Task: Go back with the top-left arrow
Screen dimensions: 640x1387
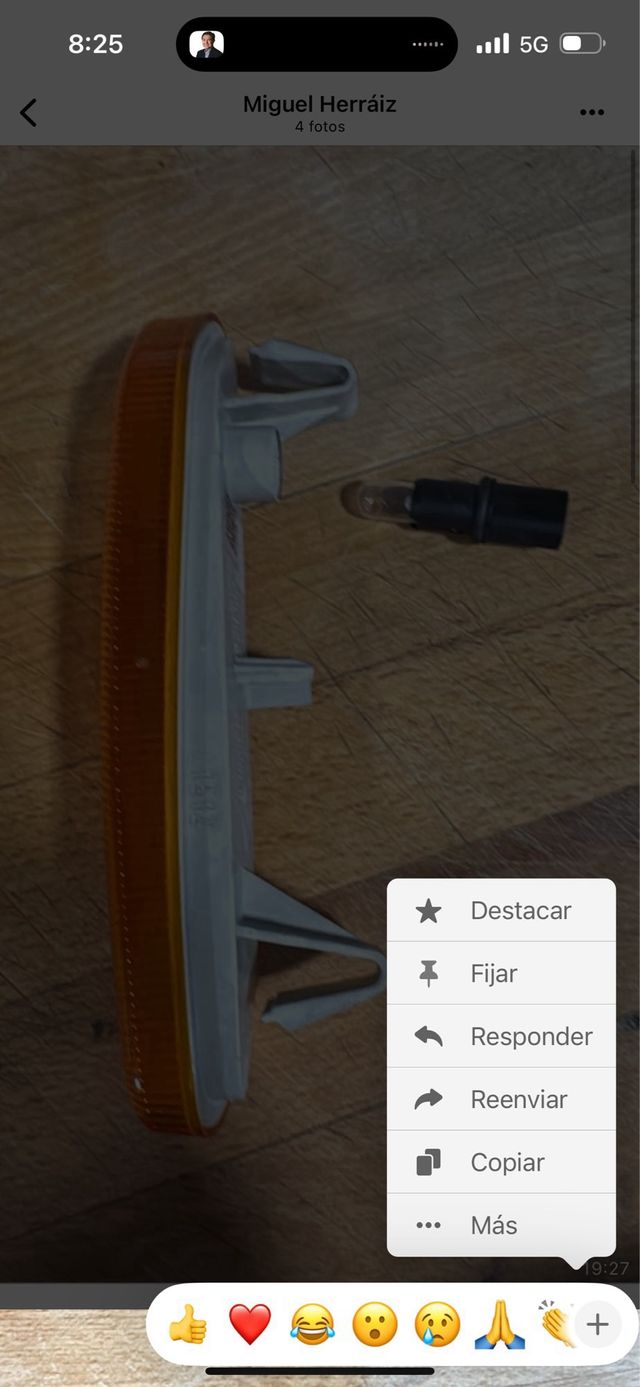Action: pyautogui.click(x=28, y=112)
